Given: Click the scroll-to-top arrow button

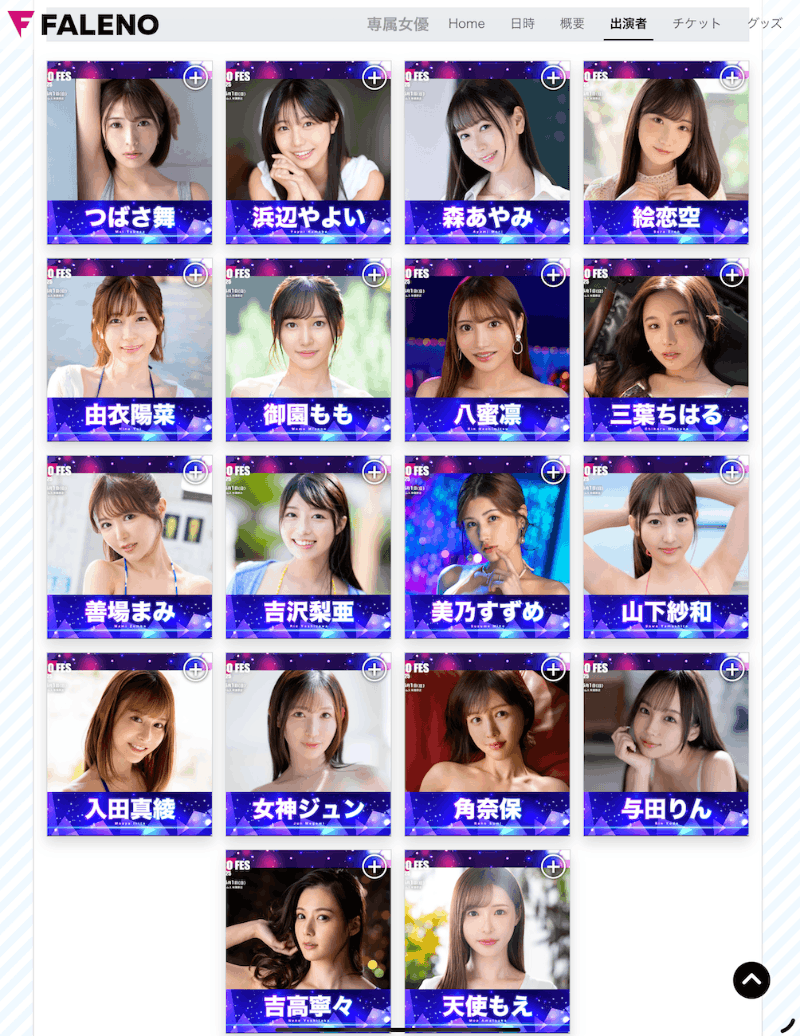Looking at the screenshot, I should (751, 980).
